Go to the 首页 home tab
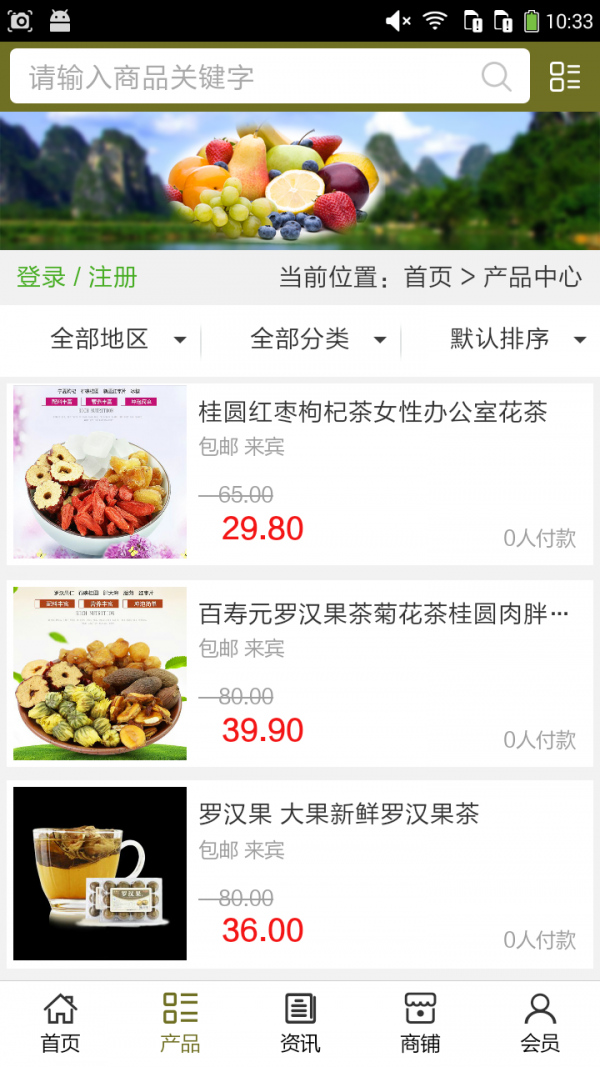The height and width of the screenshot is (1067, 600). pos(60,1023)
